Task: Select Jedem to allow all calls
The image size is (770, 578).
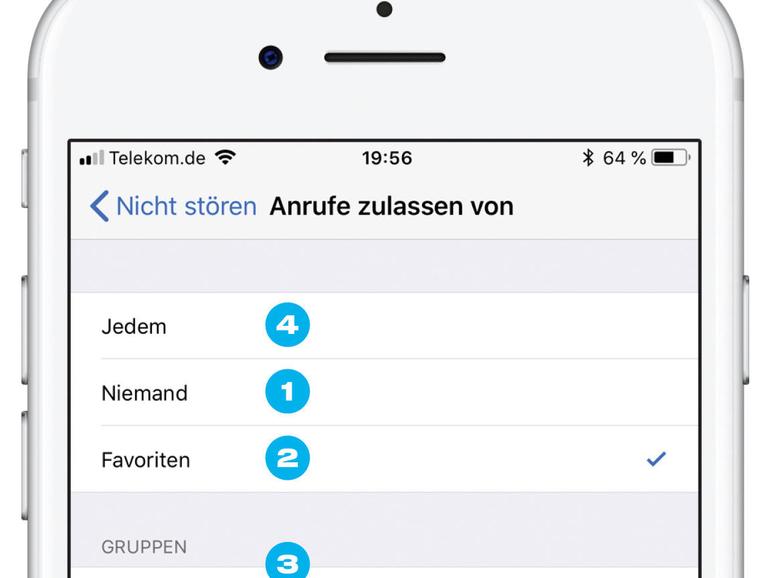Action: pos(134,327)
